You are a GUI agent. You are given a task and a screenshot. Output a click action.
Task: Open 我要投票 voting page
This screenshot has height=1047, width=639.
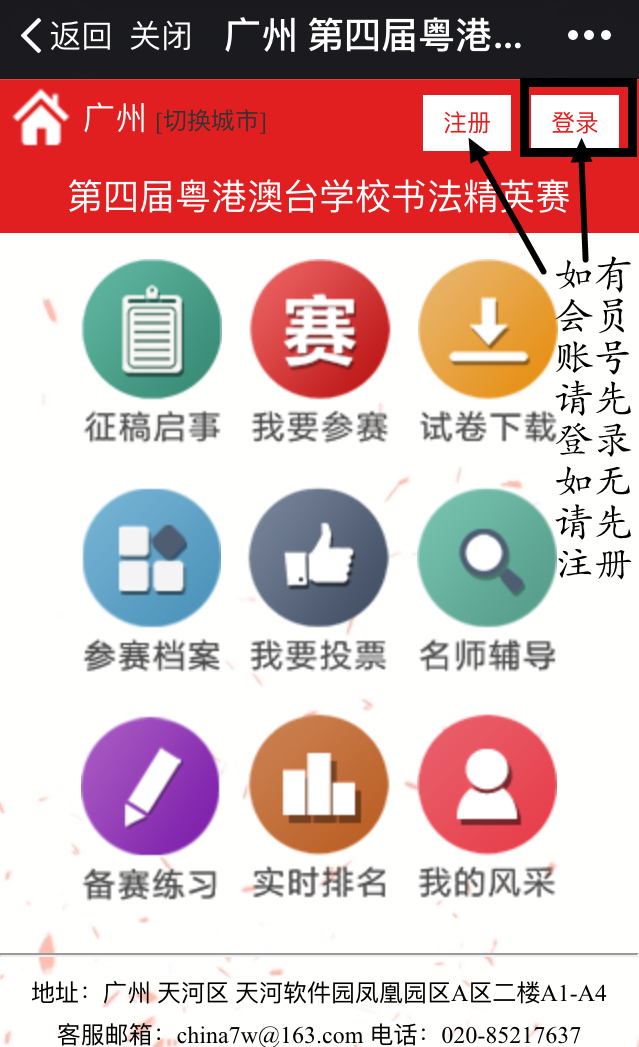[319, 558]
